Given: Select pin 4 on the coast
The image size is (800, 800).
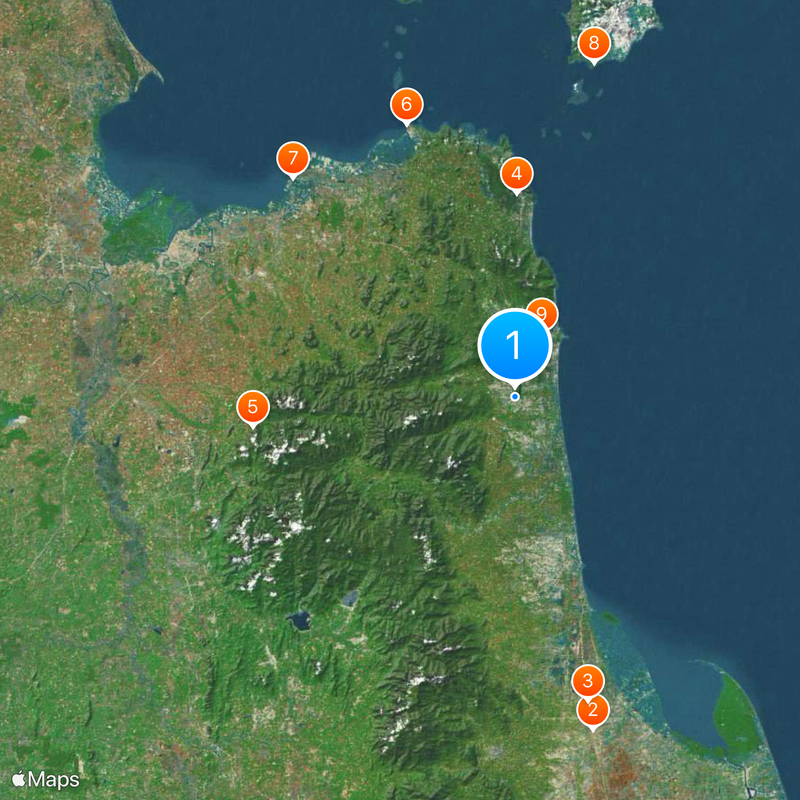Looking at the screenshot, I should click(516, 175).
